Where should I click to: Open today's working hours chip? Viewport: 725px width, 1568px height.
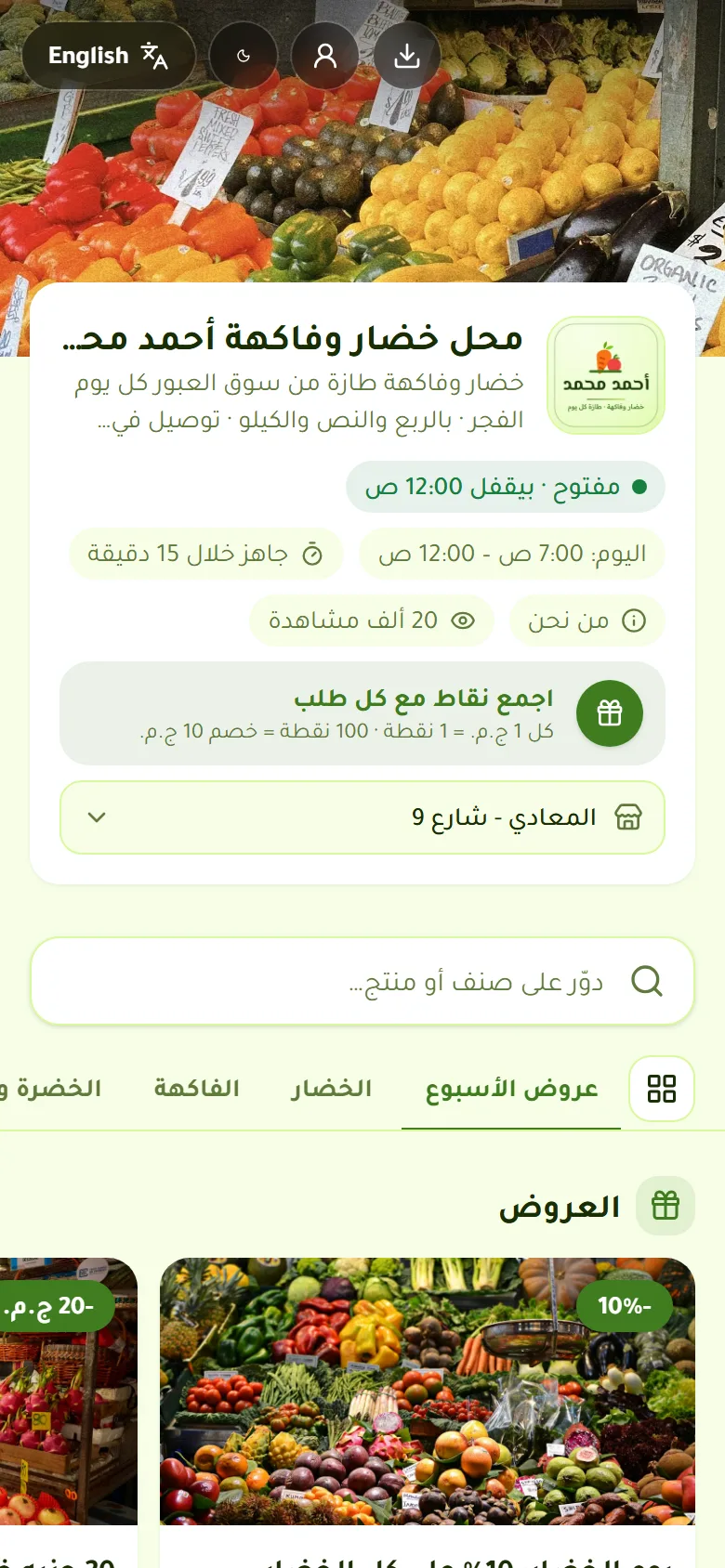tap(512, 554)
